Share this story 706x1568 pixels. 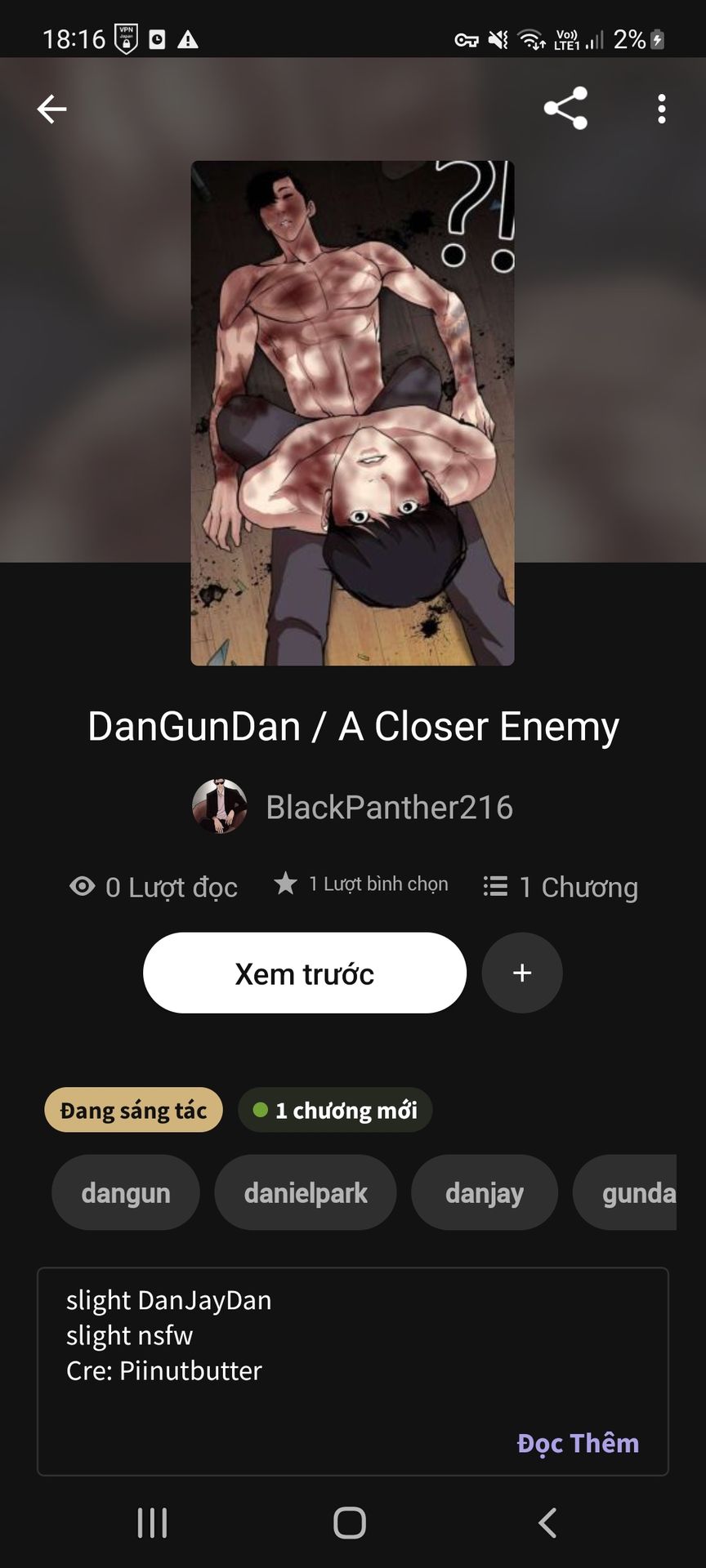coord(565,109)
